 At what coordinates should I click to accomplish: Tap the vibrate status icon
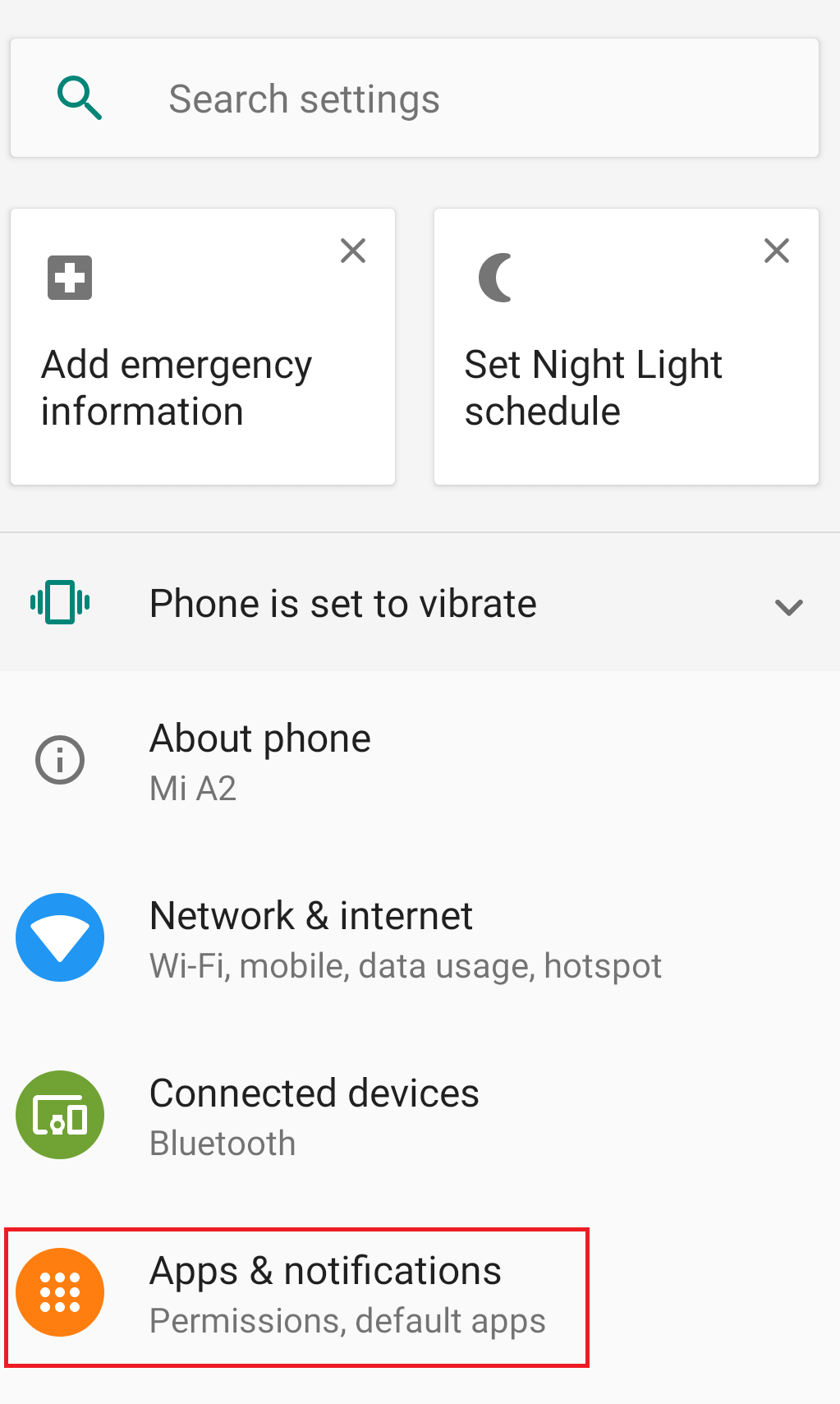[59, 602]
